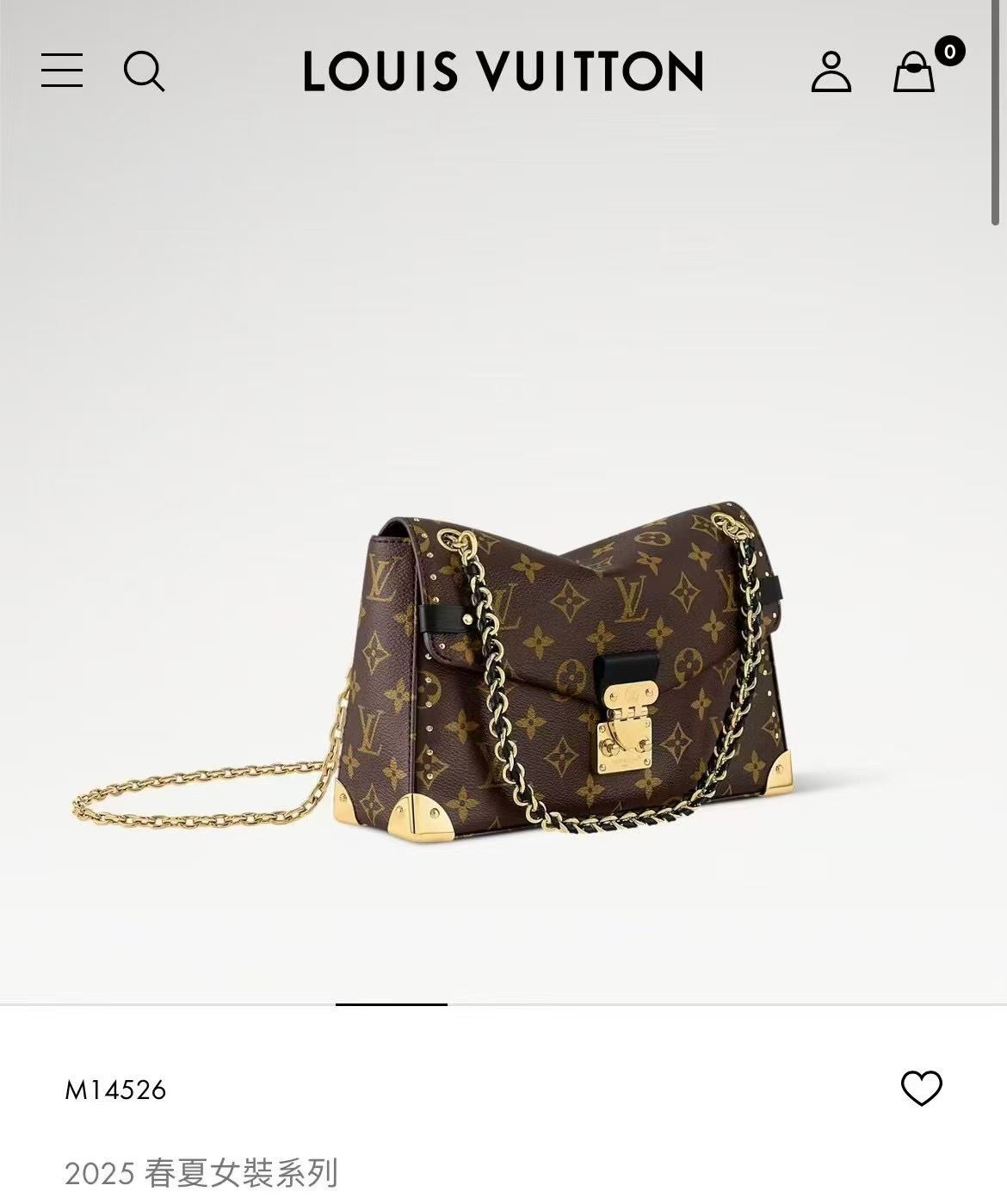Go to Louis Vuitton homepage logo
The width and height of the screenshot is (1007, 1204).
tap(503, 71)
